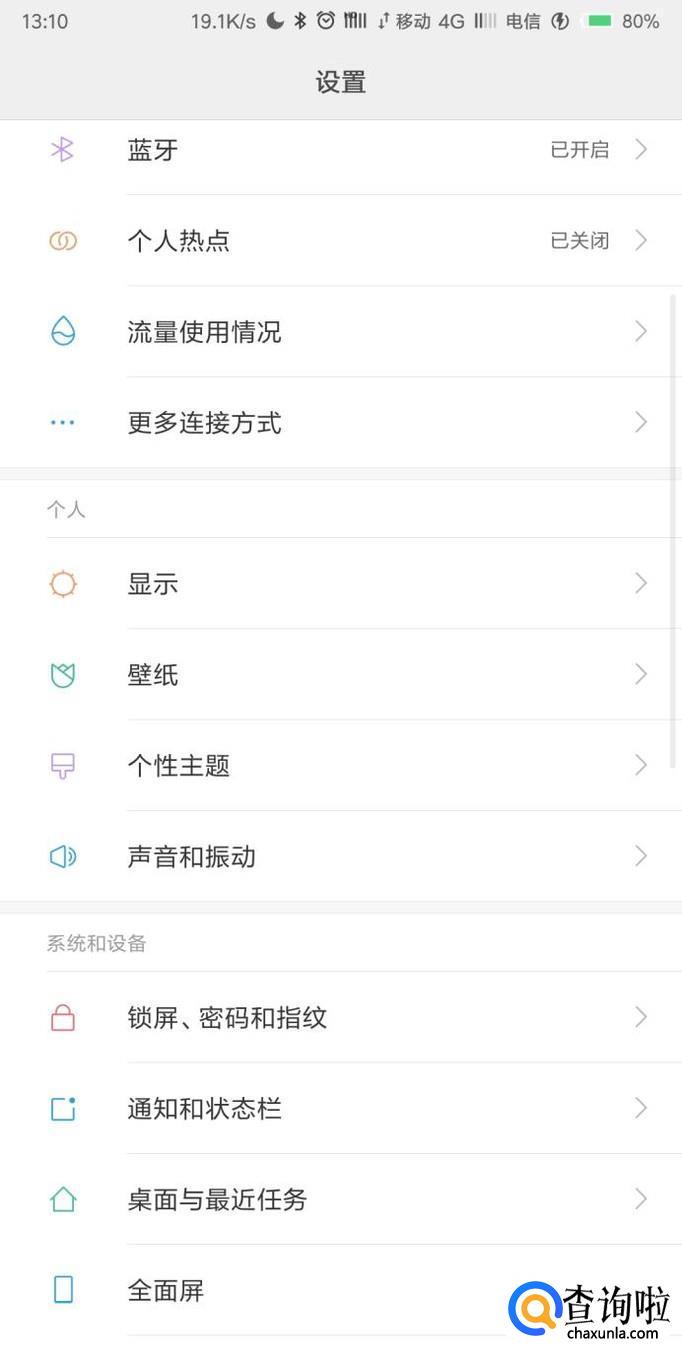Viewport: 682px width, 1364px height.
Task: Open 个性主题 themes
Action: [x=340, y=766]
